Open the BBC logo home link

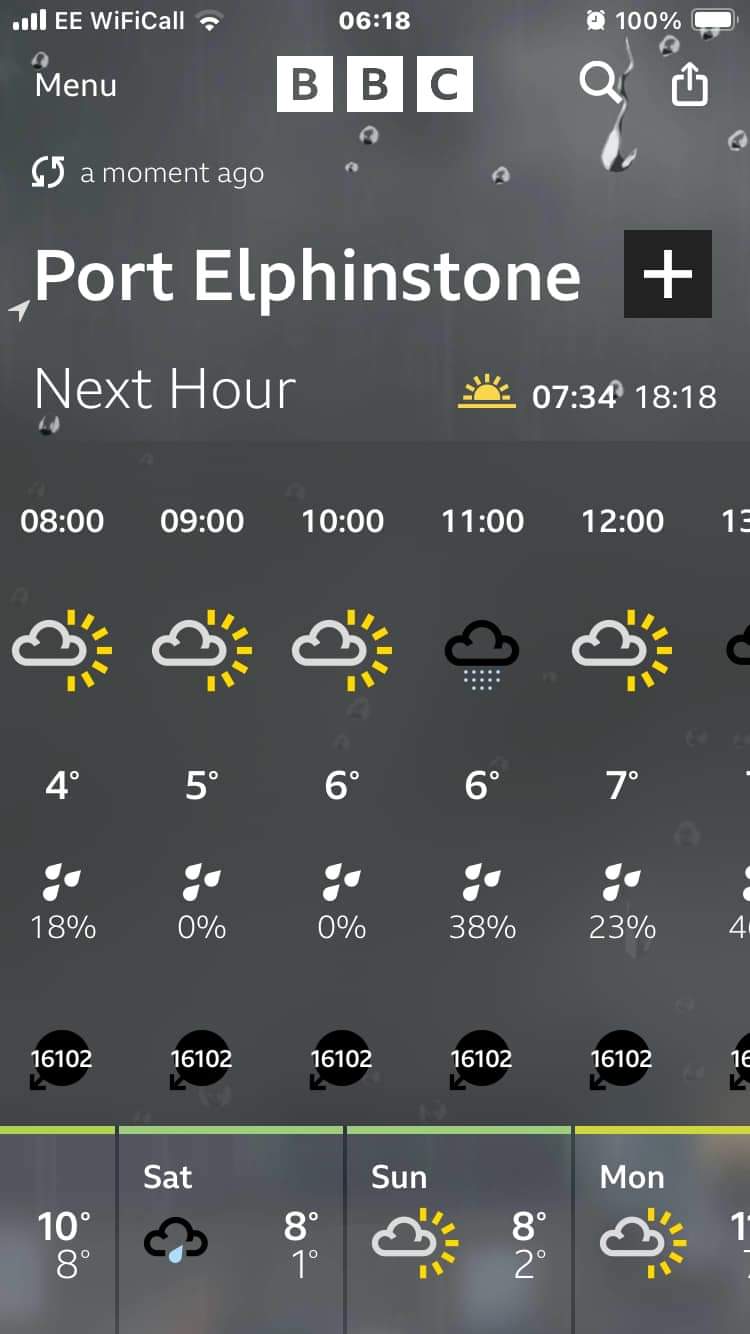point(375,84)
